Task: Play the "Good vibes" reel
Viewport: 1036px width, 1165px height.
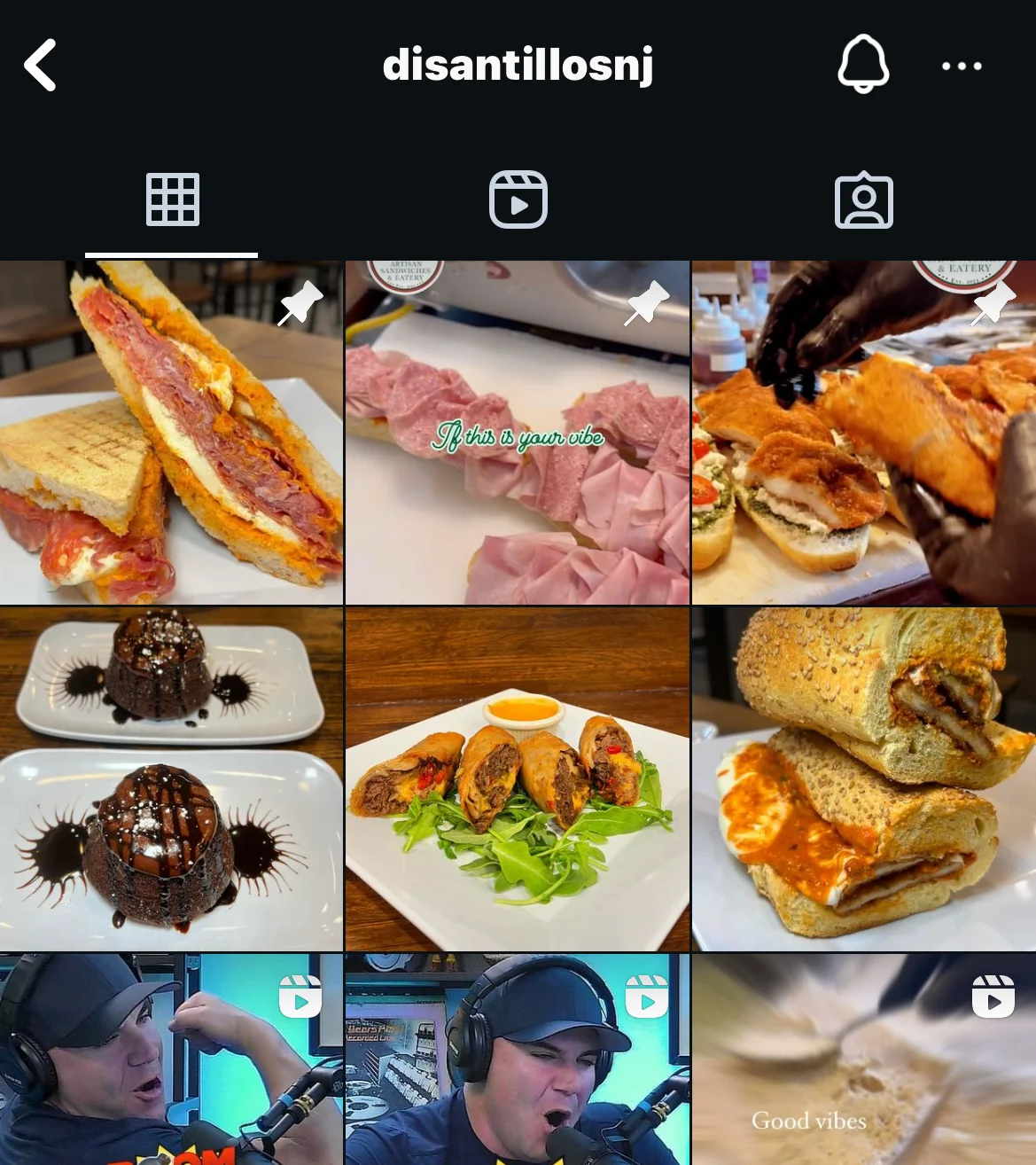Action: [863, 1059]
